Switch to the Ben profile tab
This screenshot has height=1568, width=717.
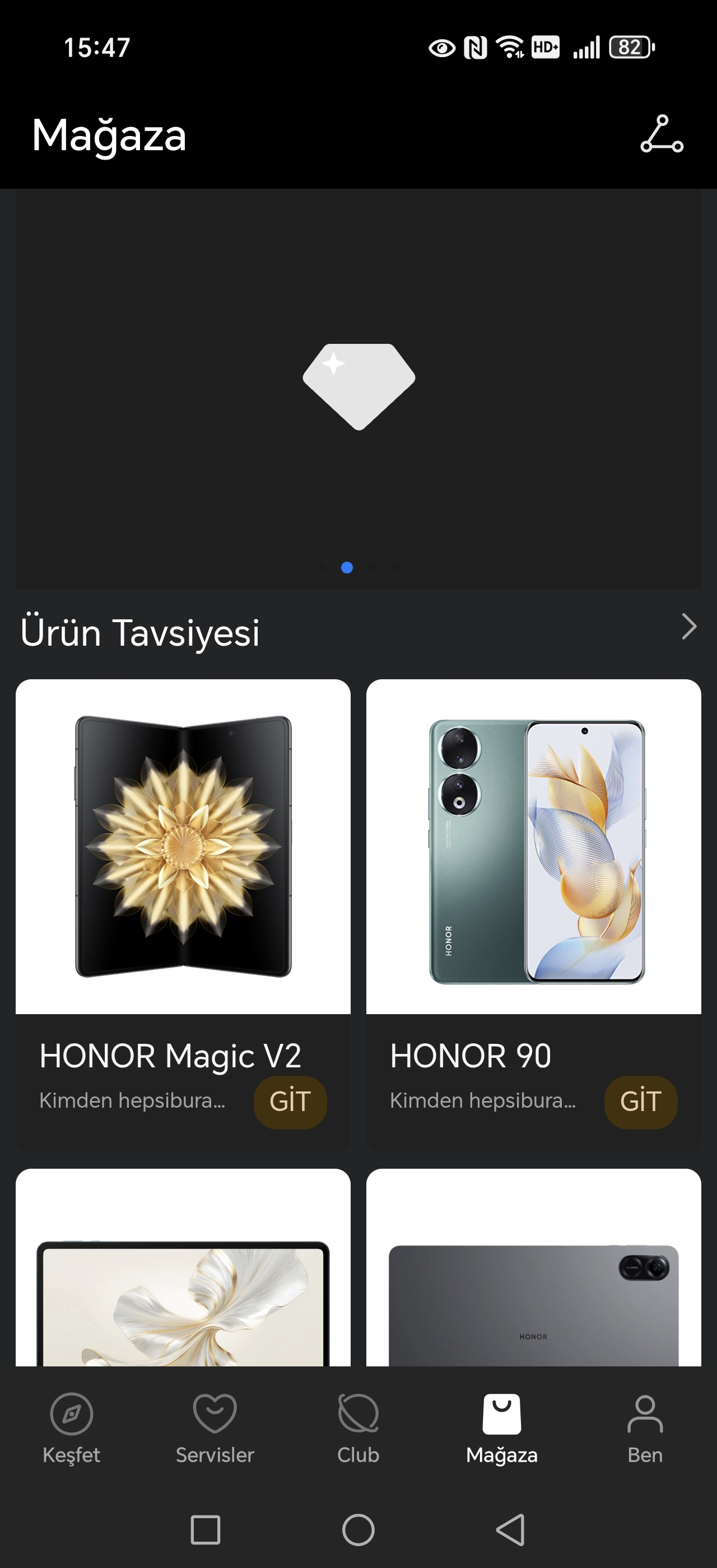(x=645, y=1427)
